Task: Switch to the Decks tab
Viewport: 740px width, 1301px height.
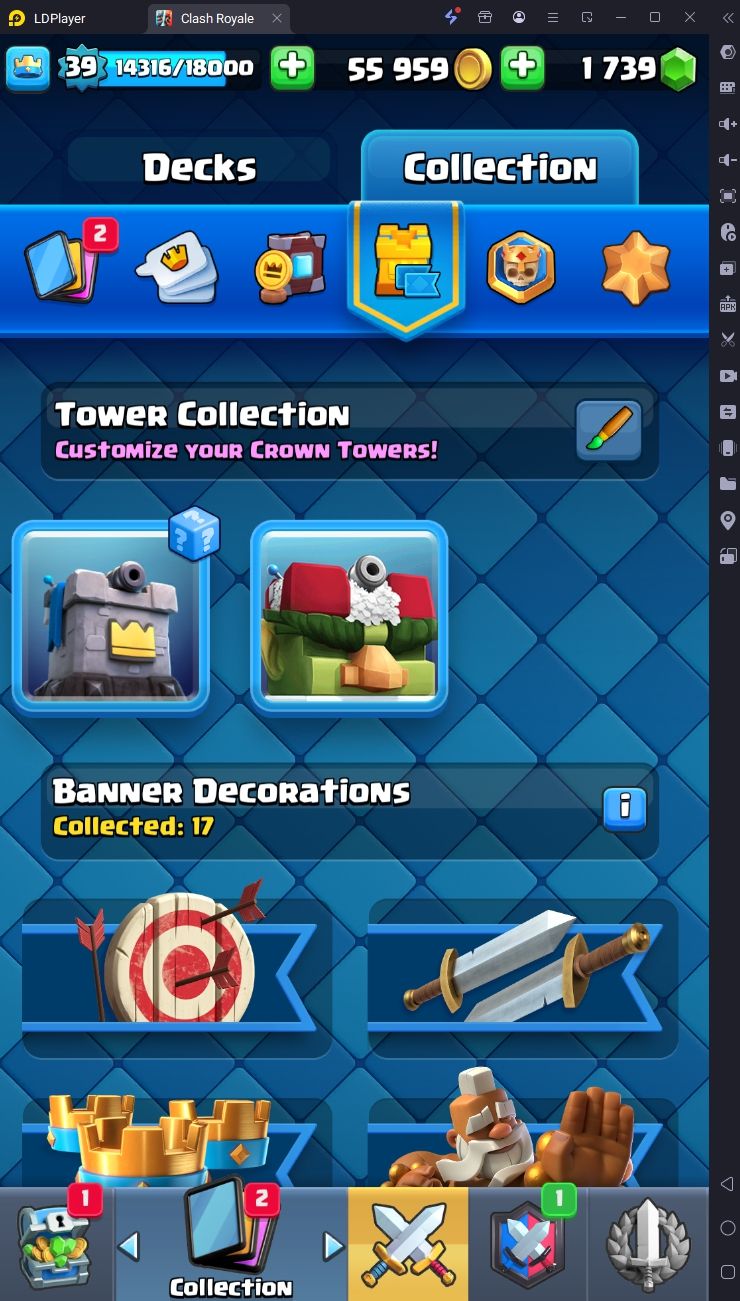Action: 199,167
